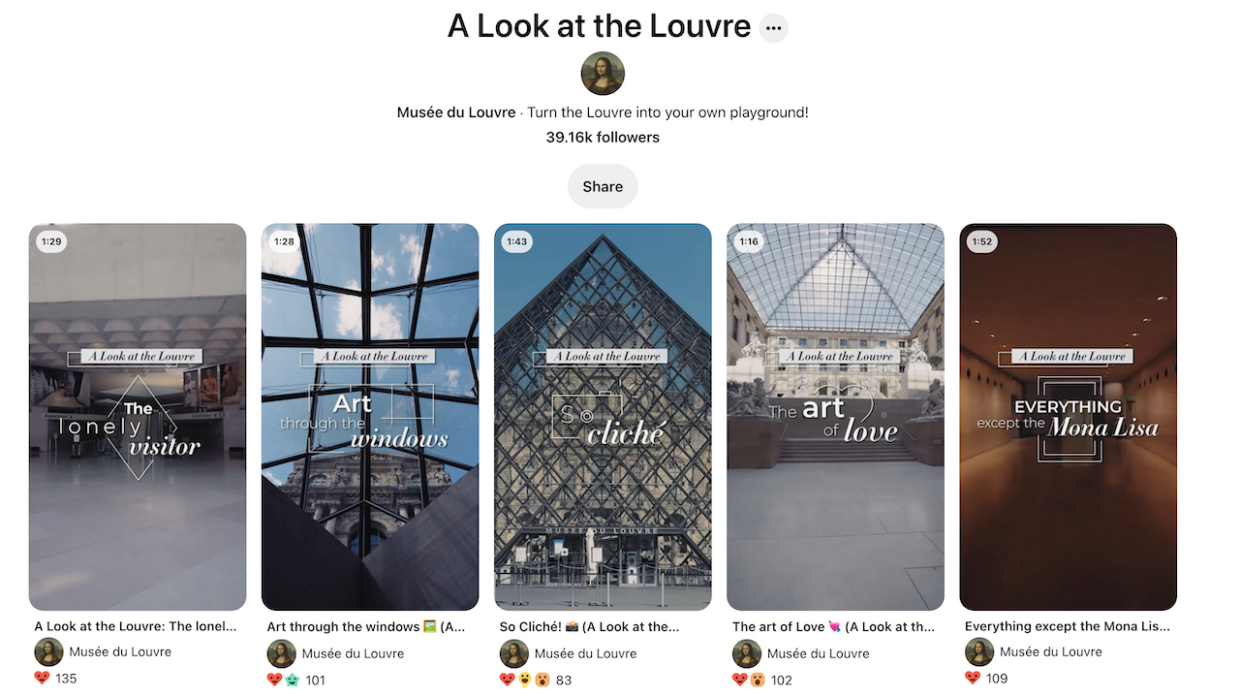The width and height of the screenshot is (1240, 698).
Task: Tap the Share button
Action: tap(602, 186)
